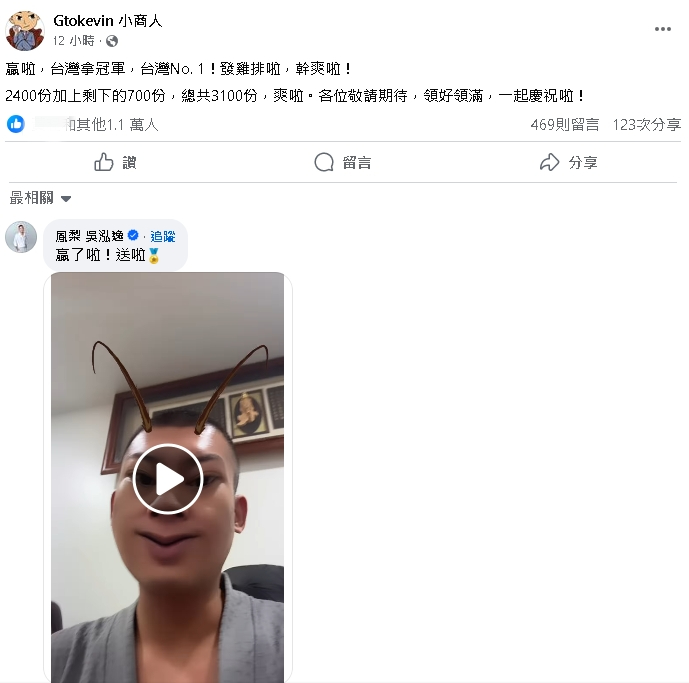View the 123次分享 shares list
This screenshot has width=689, height=683.
(647, 125)
